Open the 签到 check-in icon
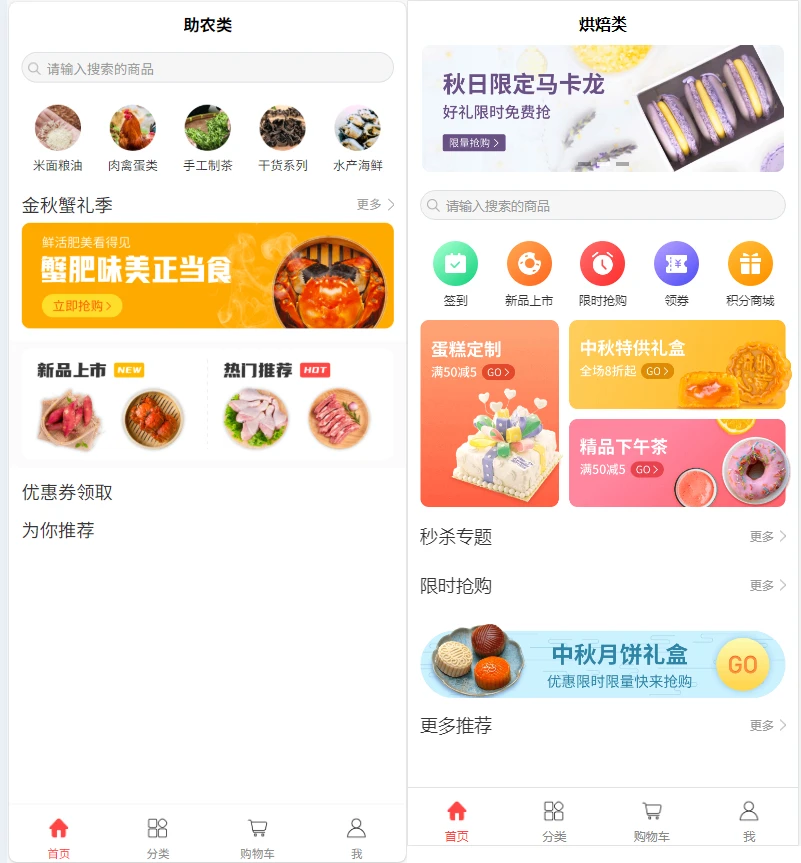Viewport: 801px width, 863px height. click(x=455, y=263)
